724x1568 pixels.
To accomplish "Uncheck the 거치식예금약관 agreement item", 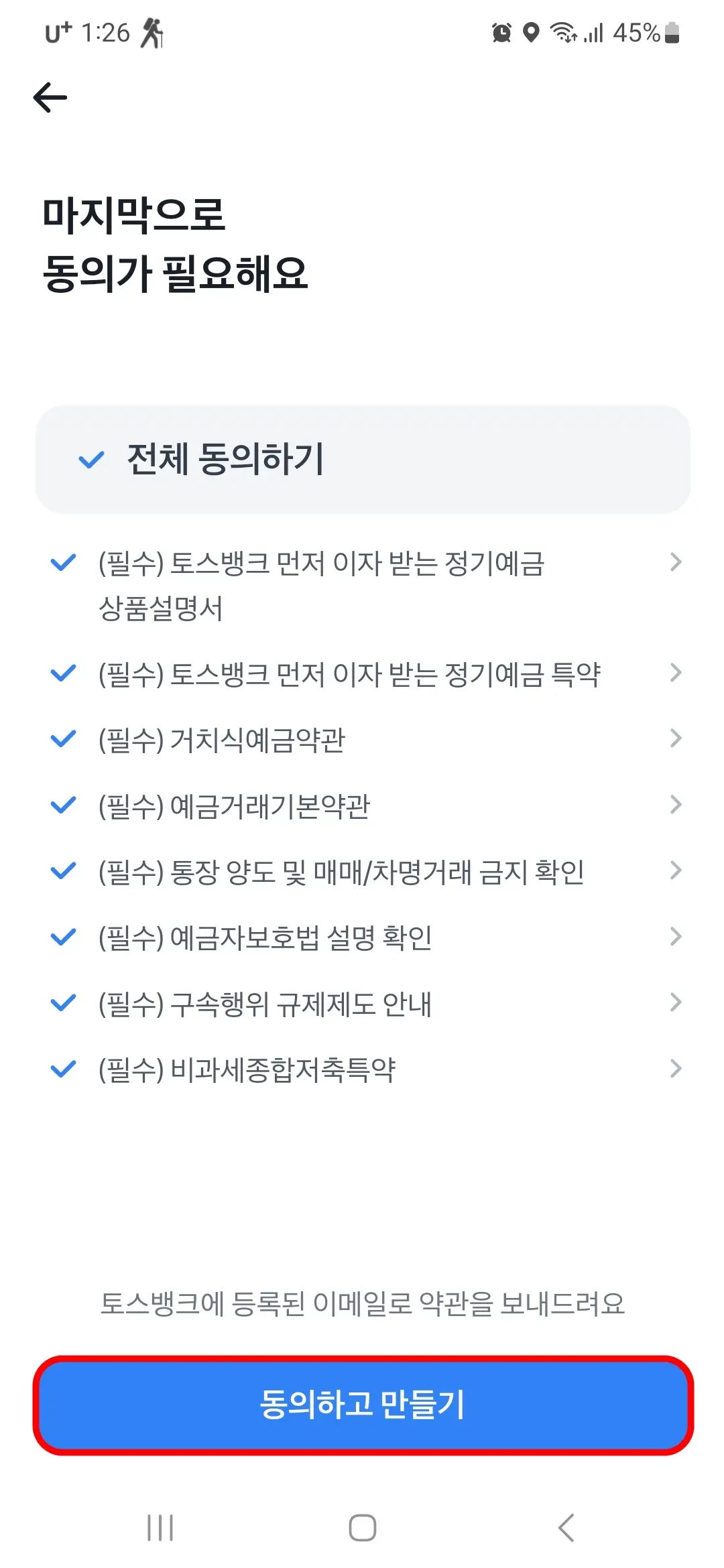I will 62,738.
